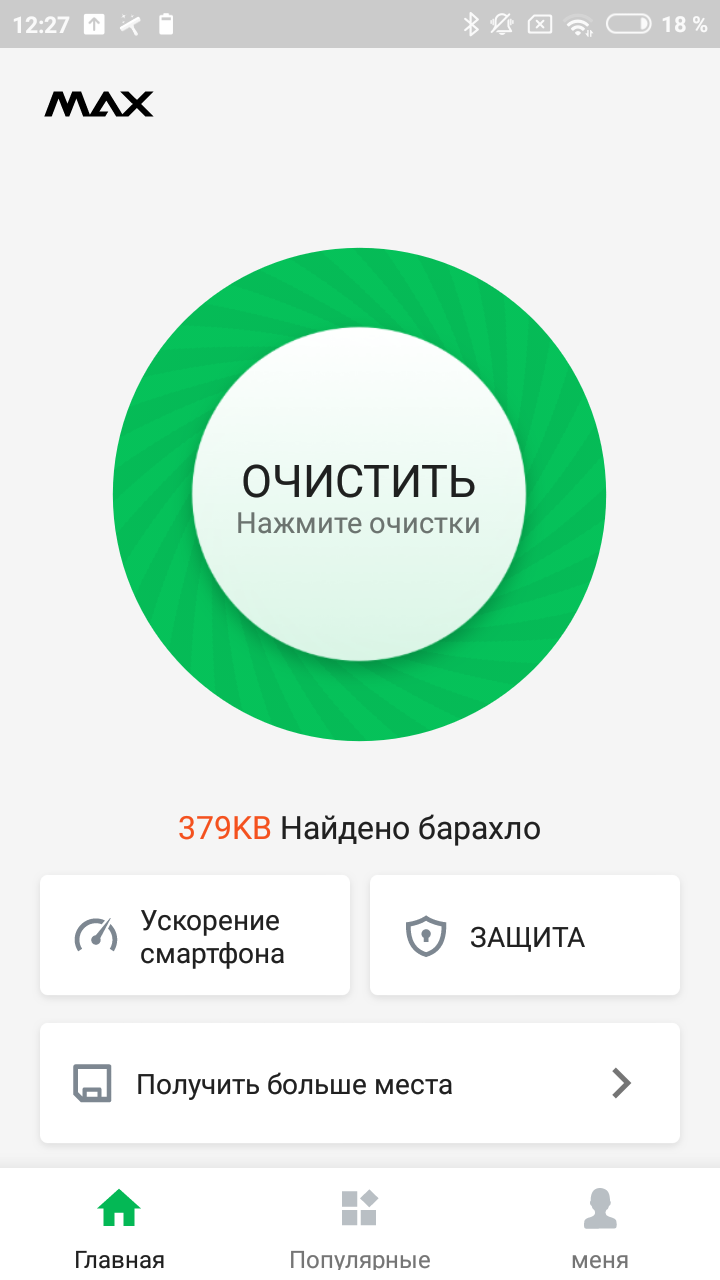
Task: Go to the меня profile tab
Action: tap(600, 1226)
